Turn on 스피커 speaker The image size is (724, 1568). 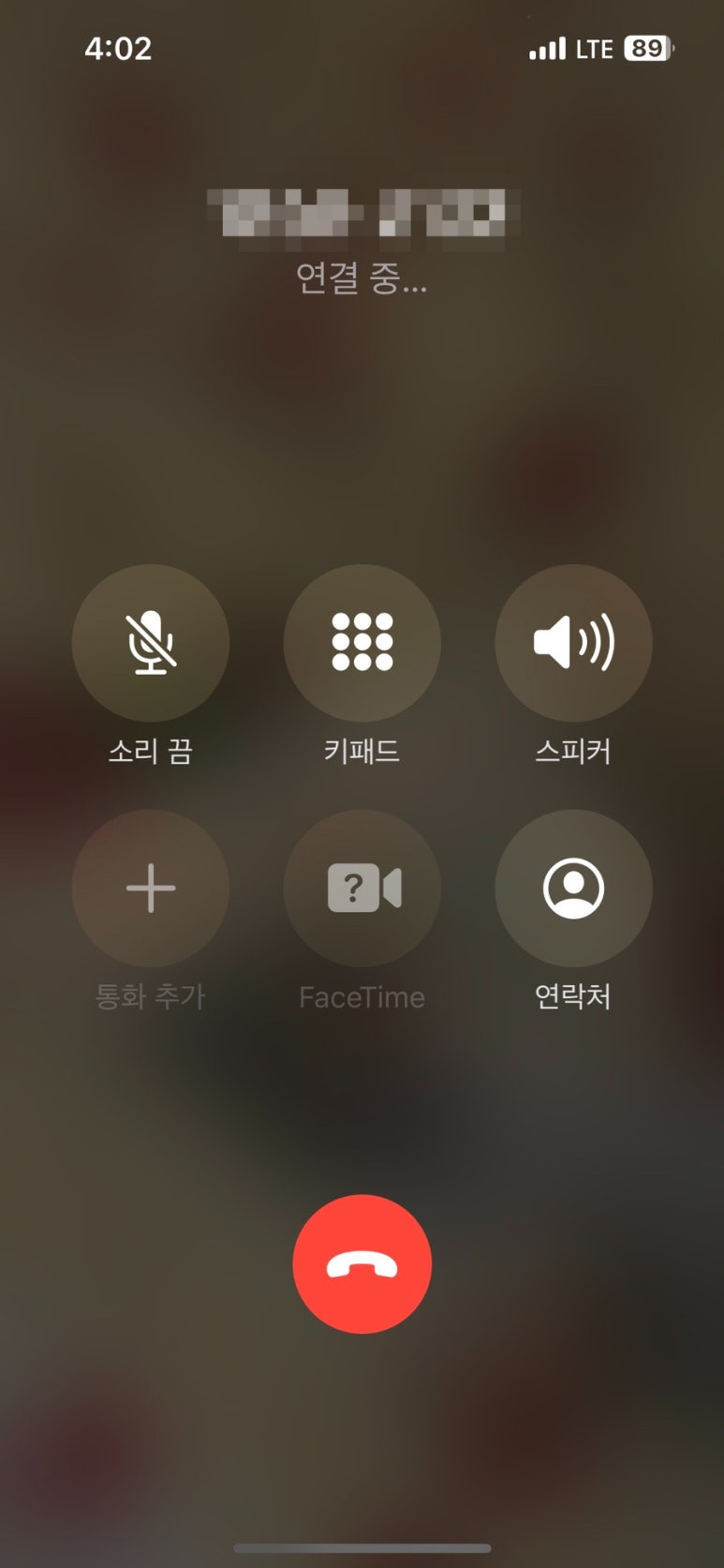tap(573, 643)
